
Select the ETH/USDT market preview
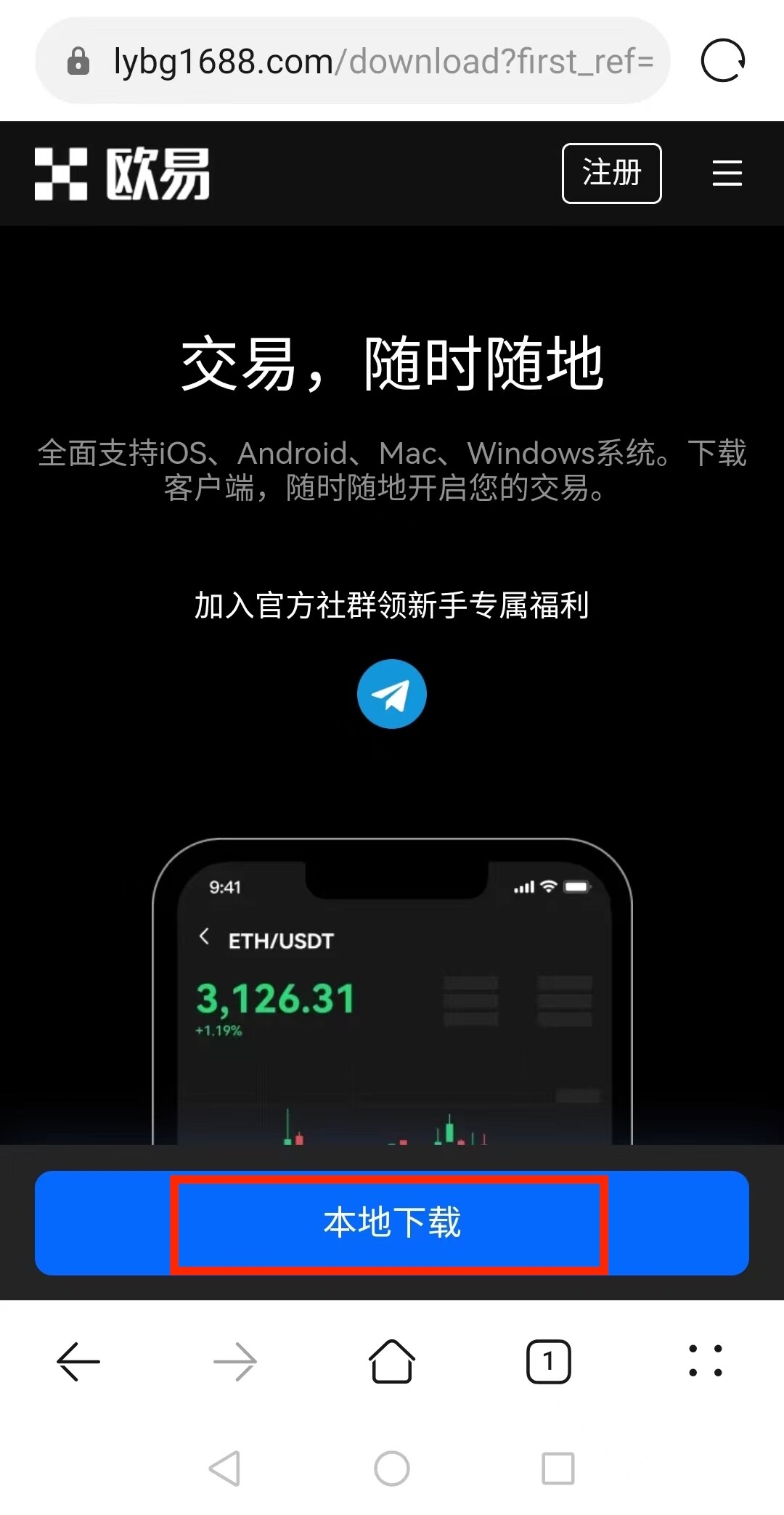(279, 941)
